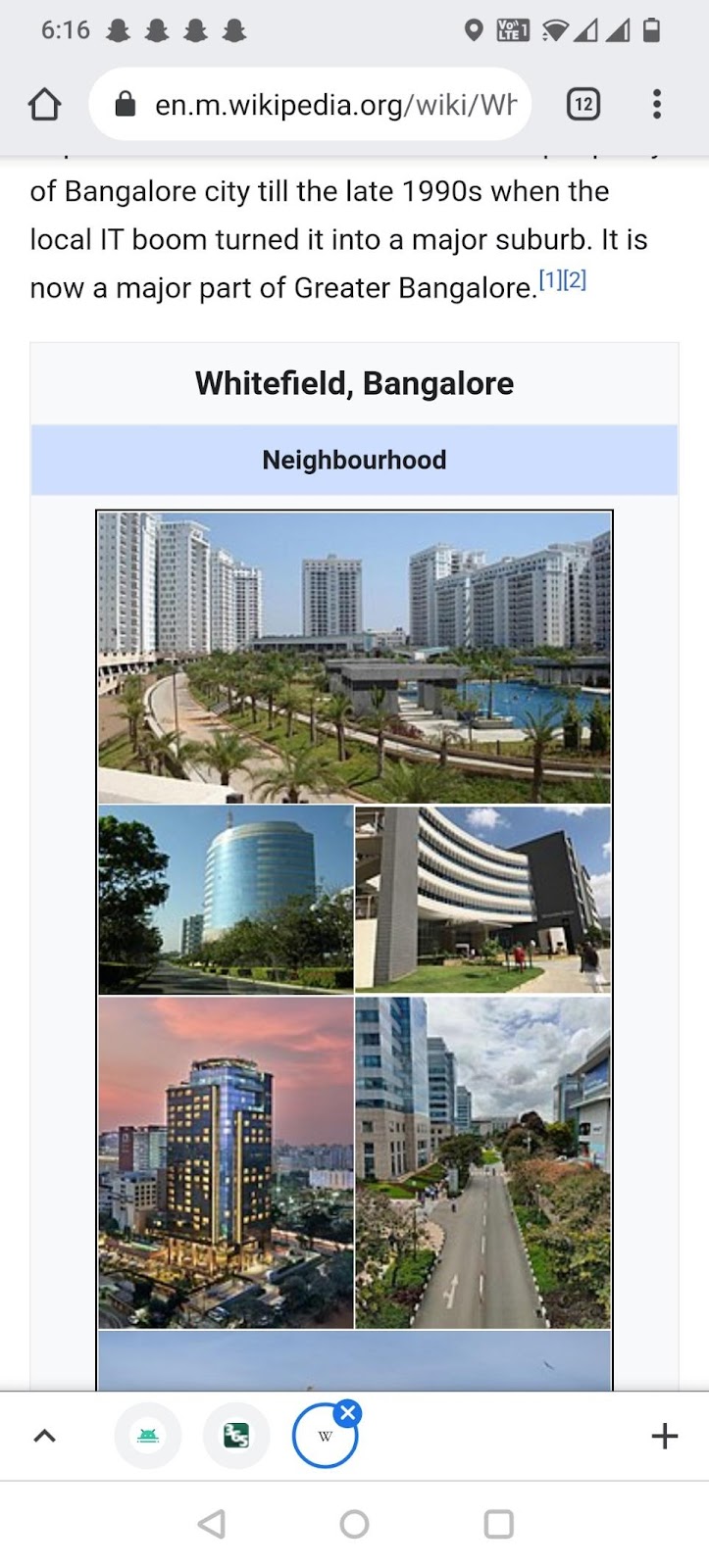The image size is (709, 1568).
Task: Open citation reference [2]
Action: pos(575,280)
